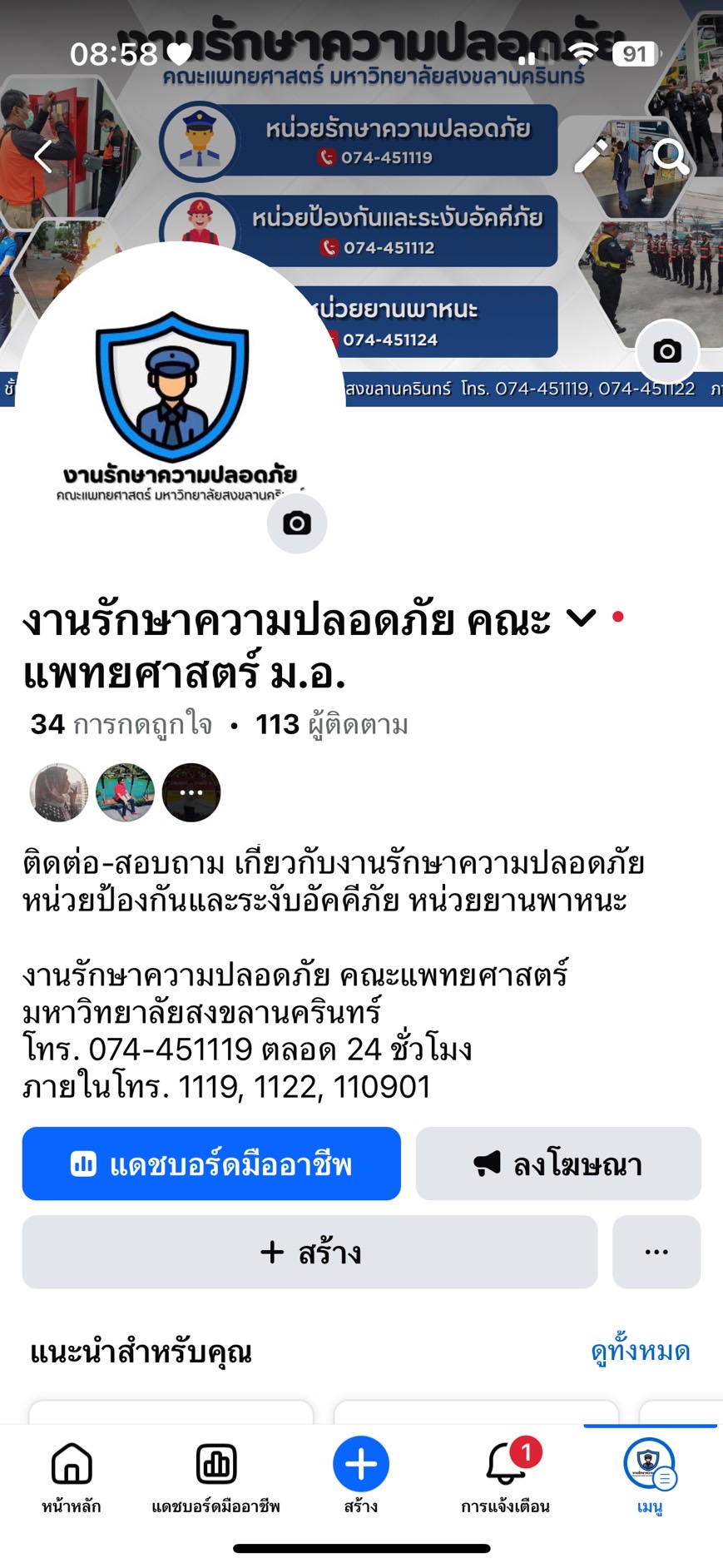The width and height of the screenshot is (723, 1568).
Task: Open the followers avatars row
Action: 125,792
